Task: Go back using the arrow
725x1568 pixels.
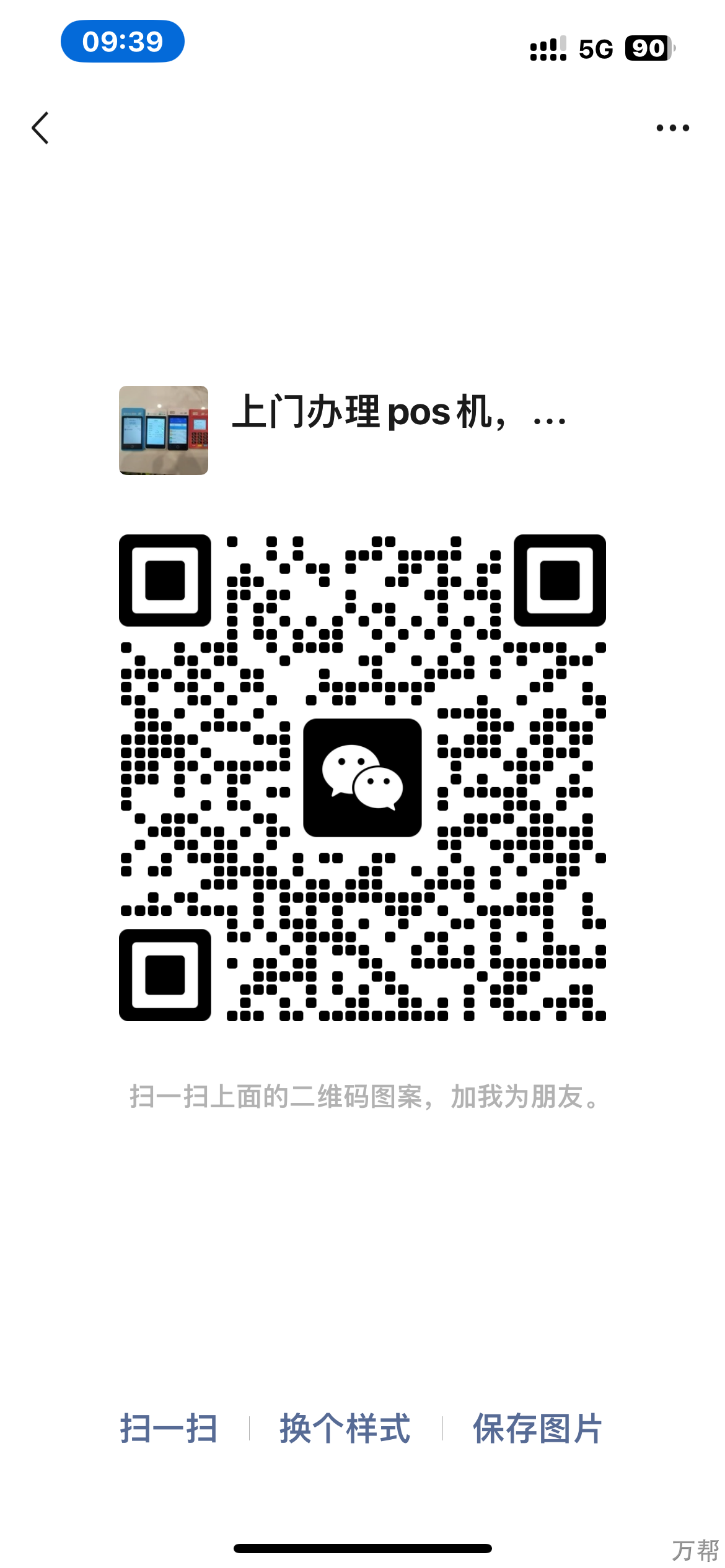Action: point(40,128)
